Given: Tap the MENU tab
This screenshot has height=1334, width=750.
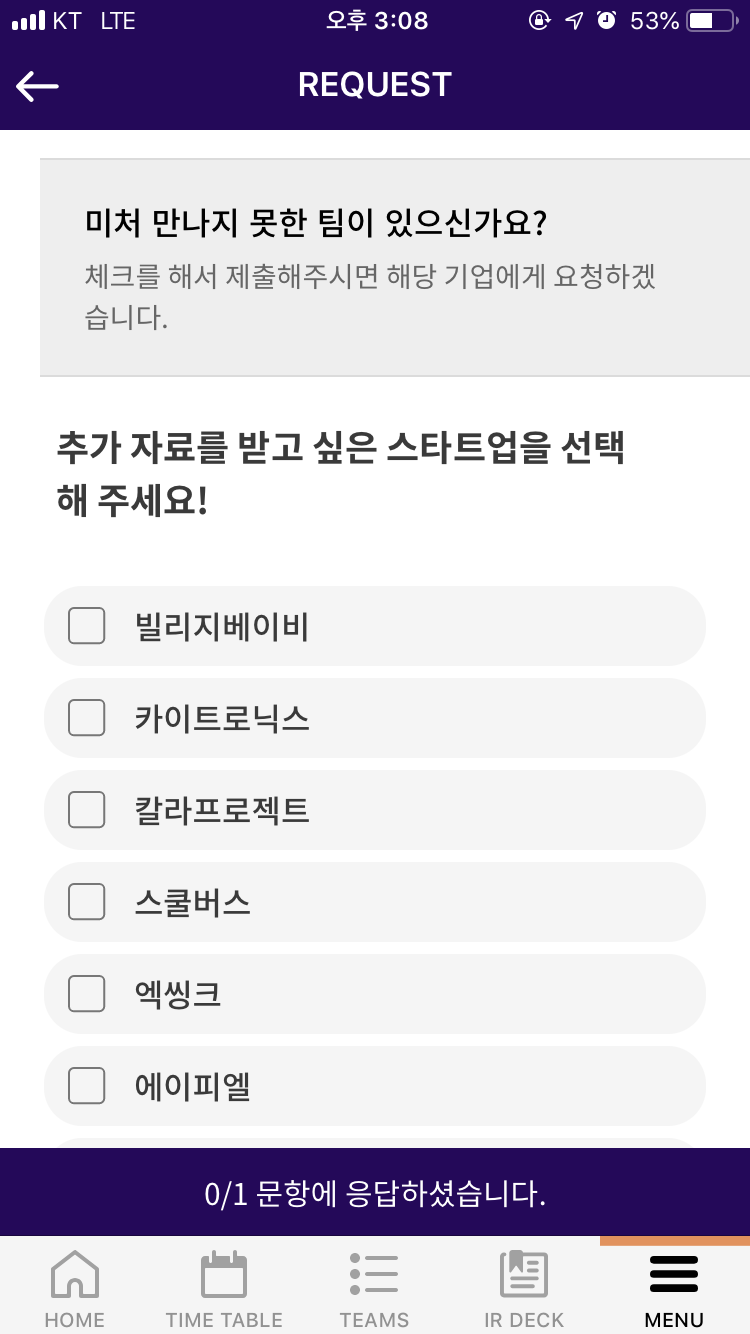Looking at the screenshot, I should (x=675, y=1289).
